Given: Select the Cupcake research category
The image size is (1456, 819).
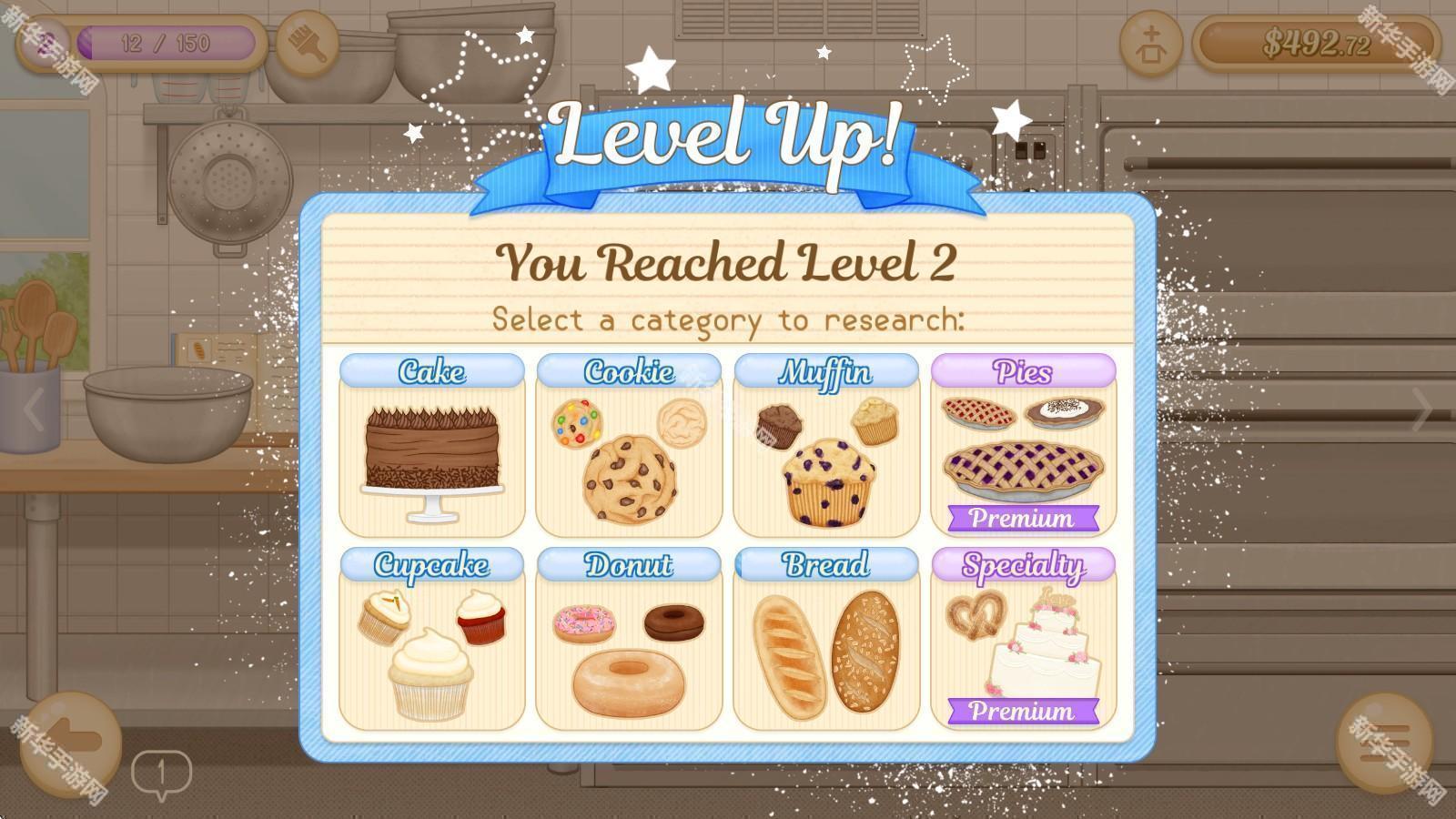Looking at the screenshot, I should (x=432, y=639).
